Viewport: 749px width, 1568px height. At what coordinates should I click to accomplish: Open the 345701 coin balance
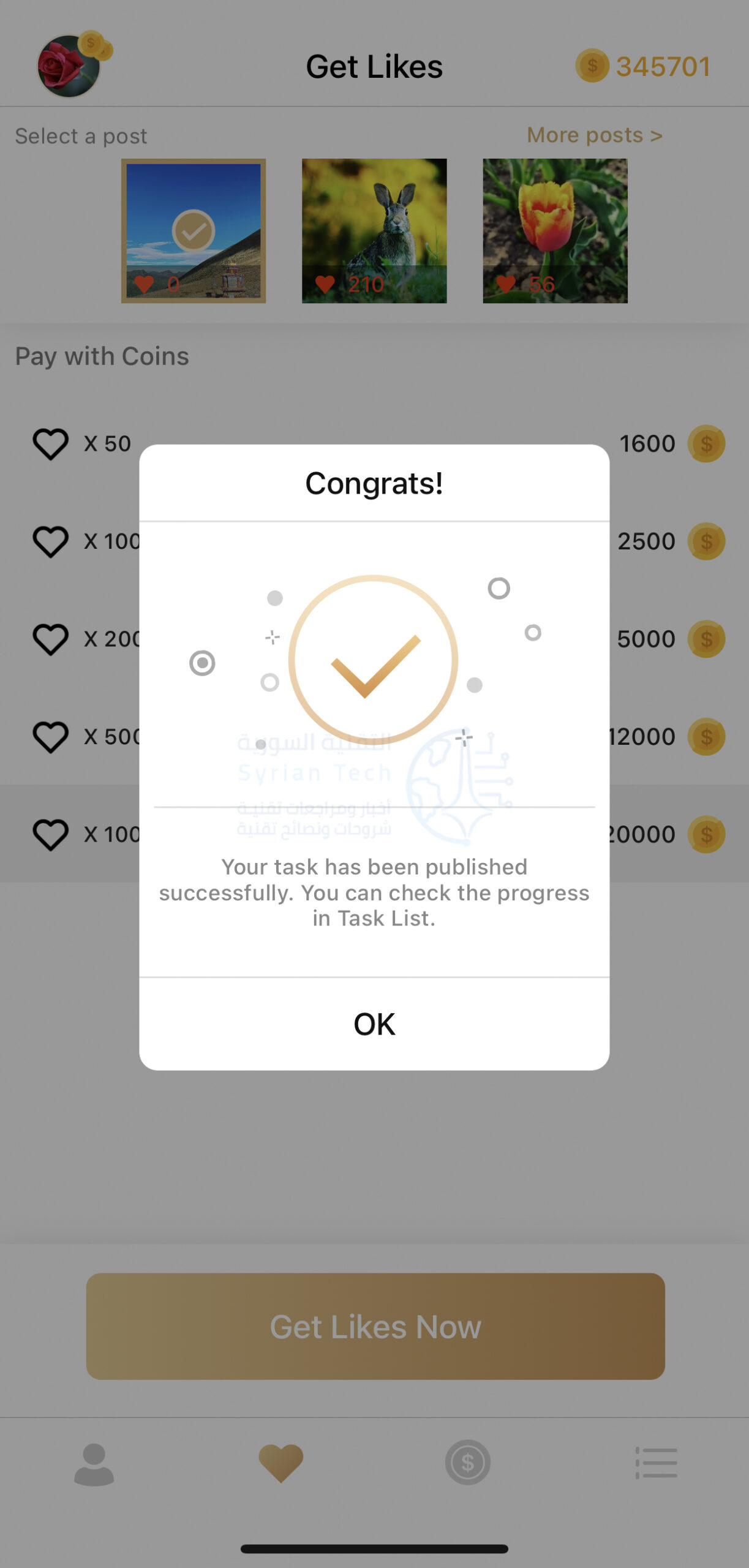(x=643, y=66)
